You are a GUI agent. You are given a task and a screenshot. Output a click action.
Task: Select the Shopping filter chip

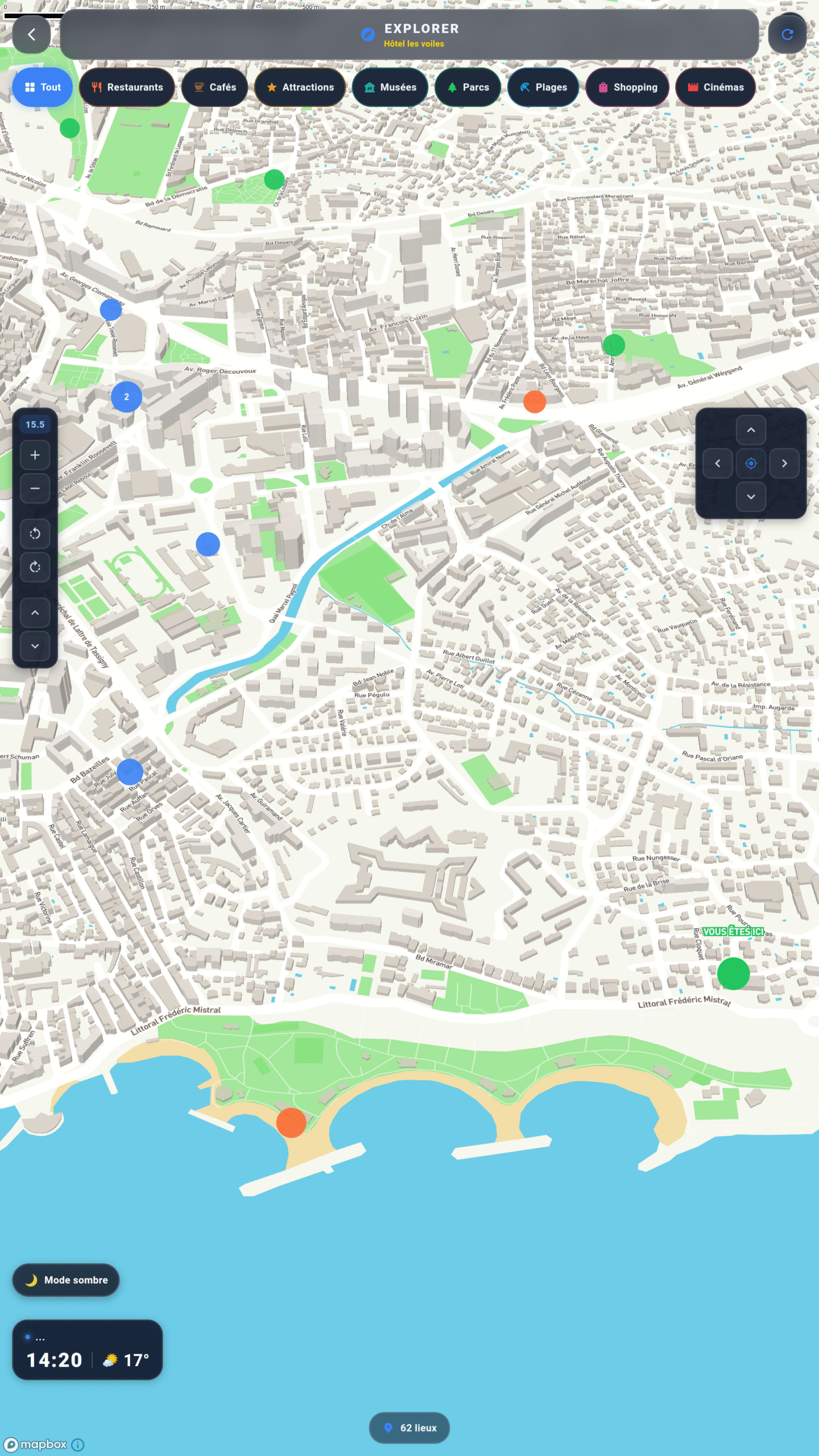pyautogui.click(x=627, y=87)
